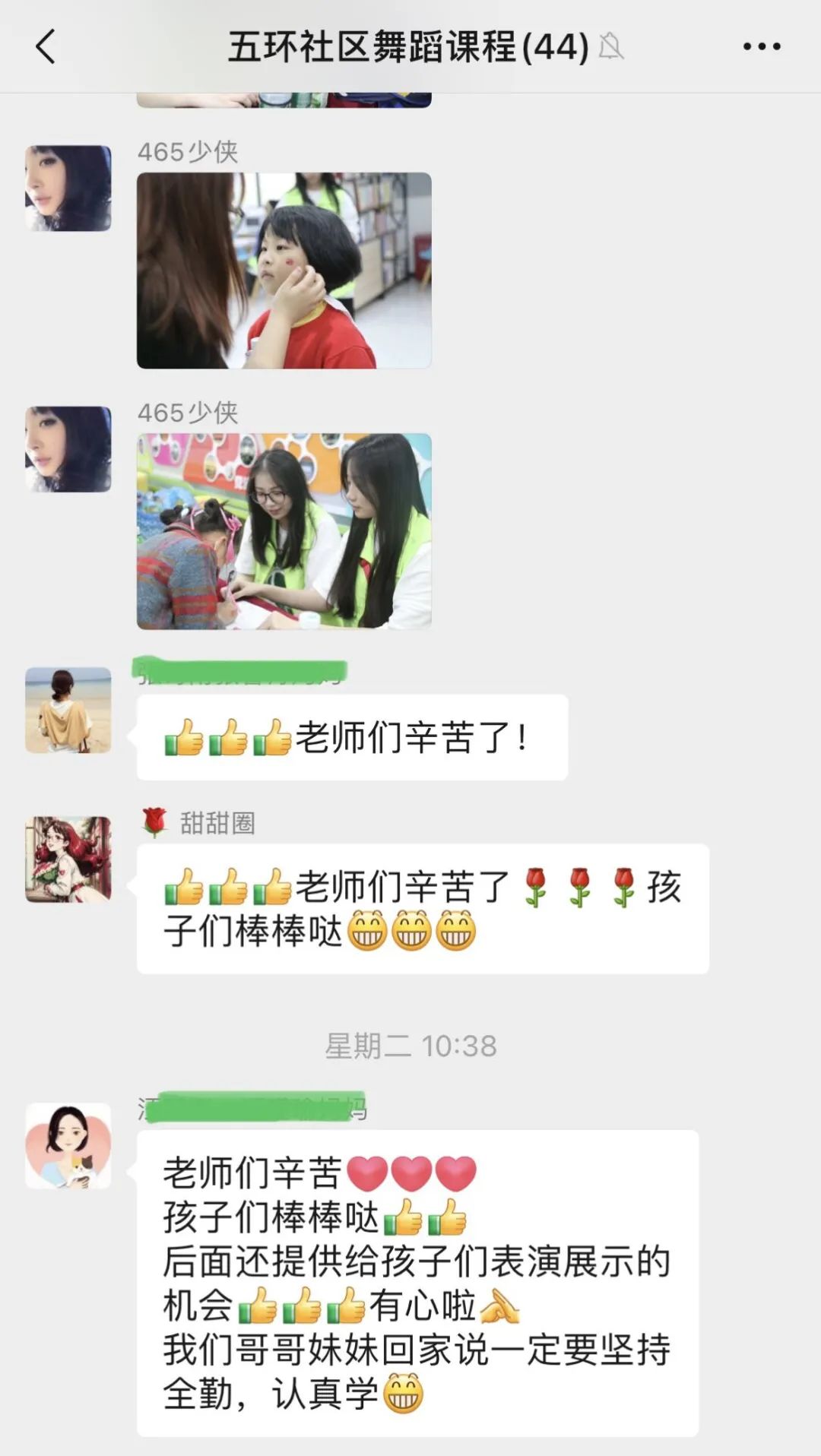This screenshot has width=821, height=1456.
Task: Tap 465少侠's avatar beside the volunteers photo
Action: 68,449
